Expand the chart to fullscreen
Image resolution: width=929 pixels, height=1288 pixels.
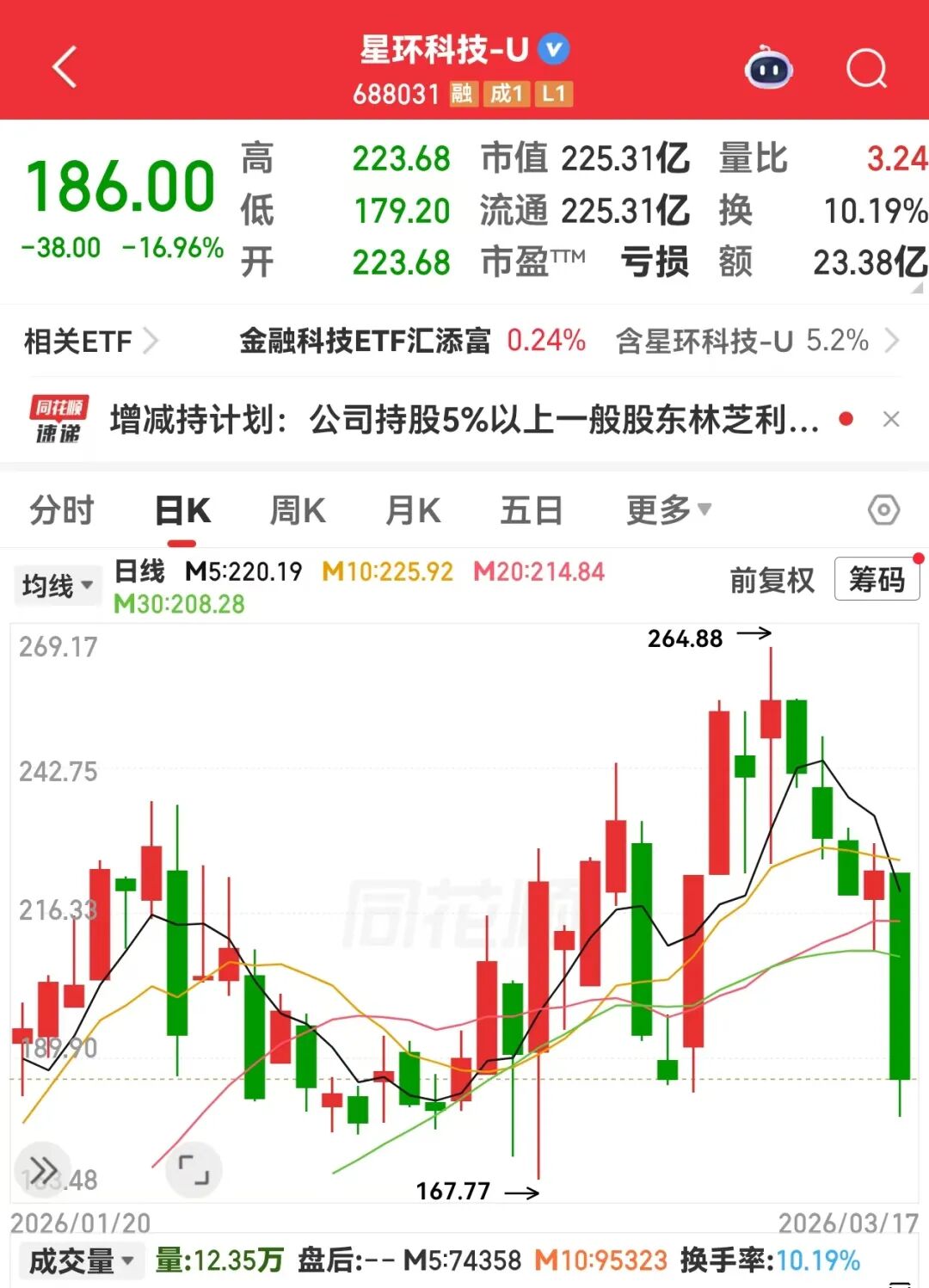click(194, 1170)
